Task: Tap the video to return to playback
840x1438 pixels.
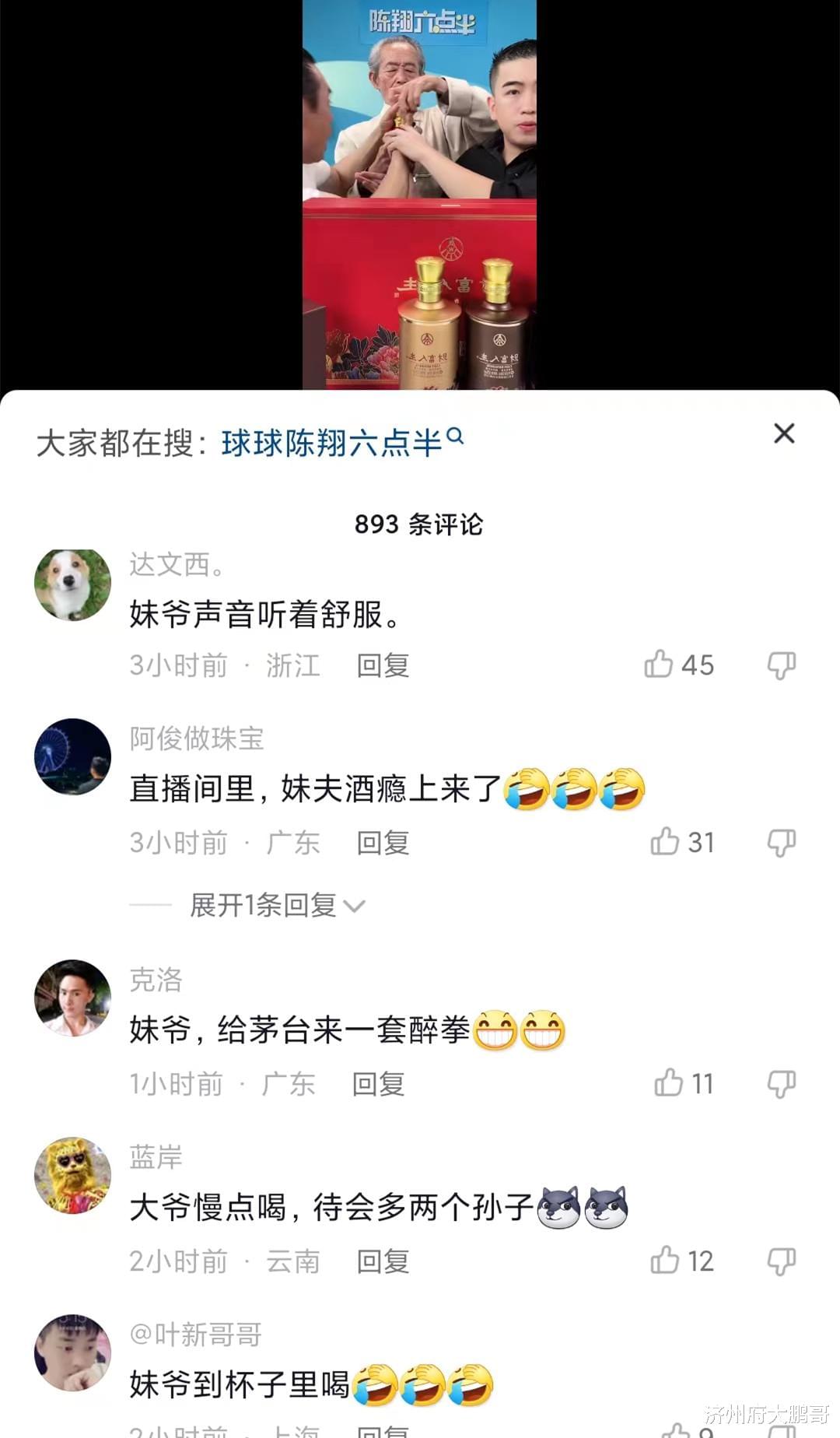Action: 419,195
